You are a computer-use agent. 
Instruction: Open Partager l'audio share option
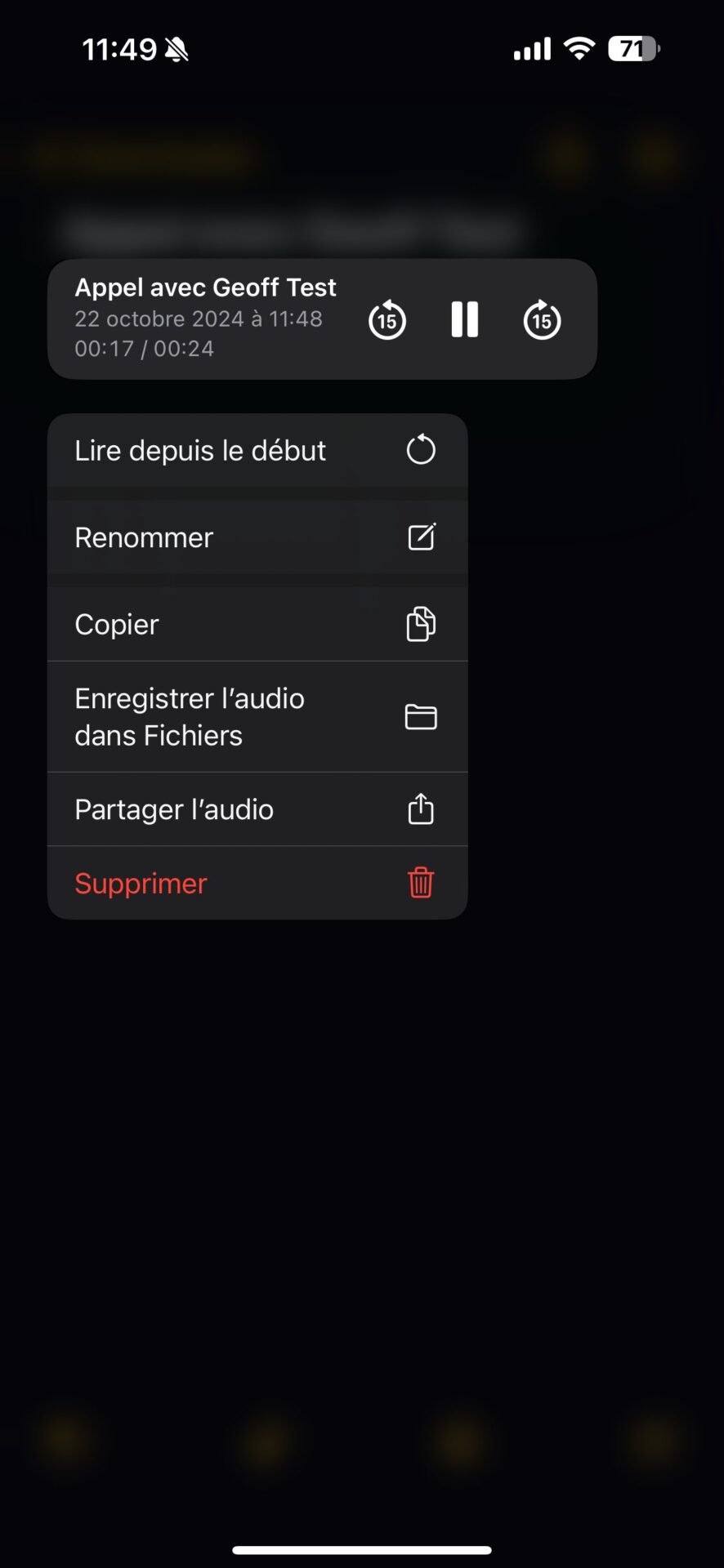[257, 809]
